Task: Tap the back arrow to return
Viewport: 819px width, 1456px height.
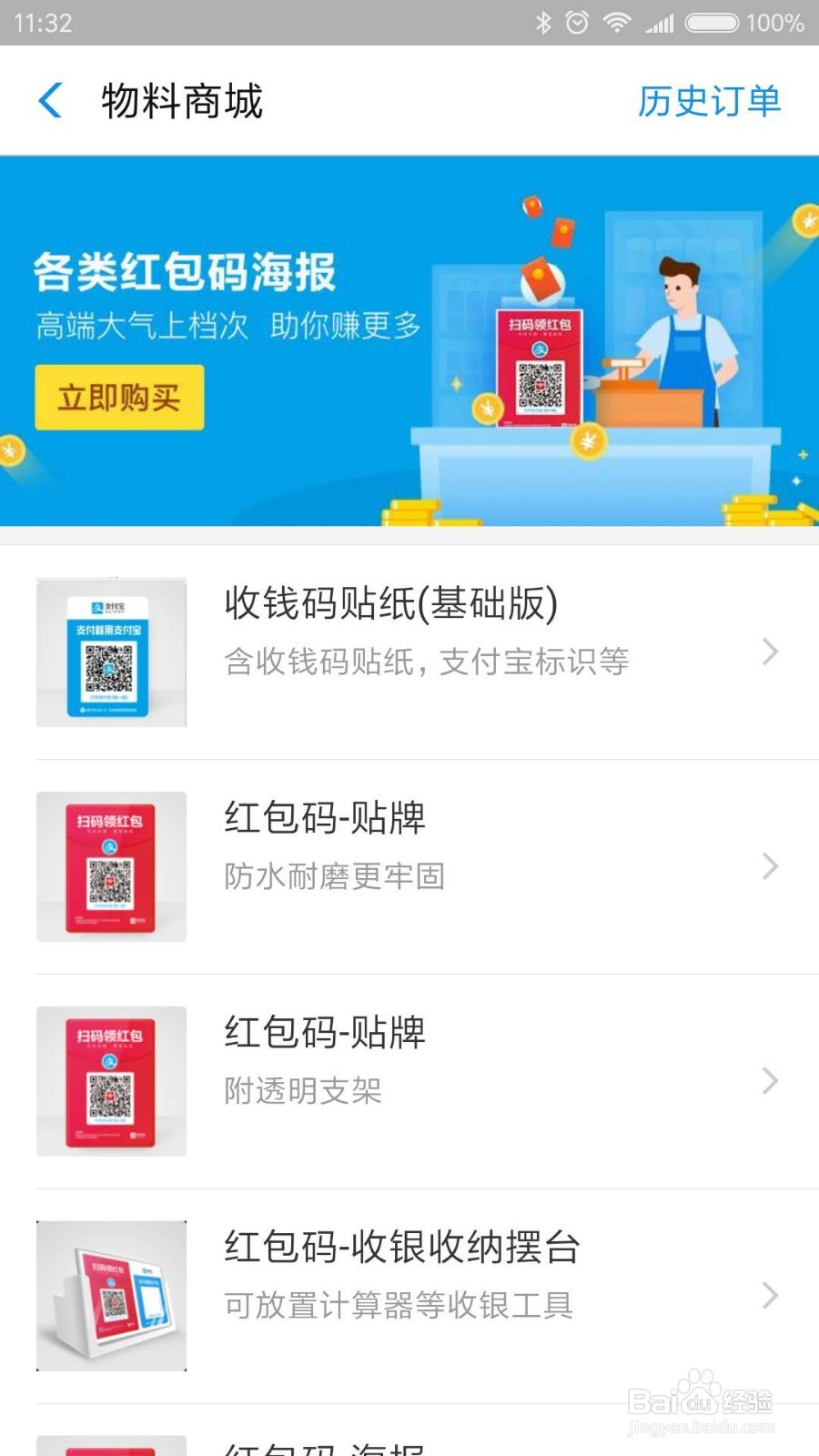Action: point(50,100)
